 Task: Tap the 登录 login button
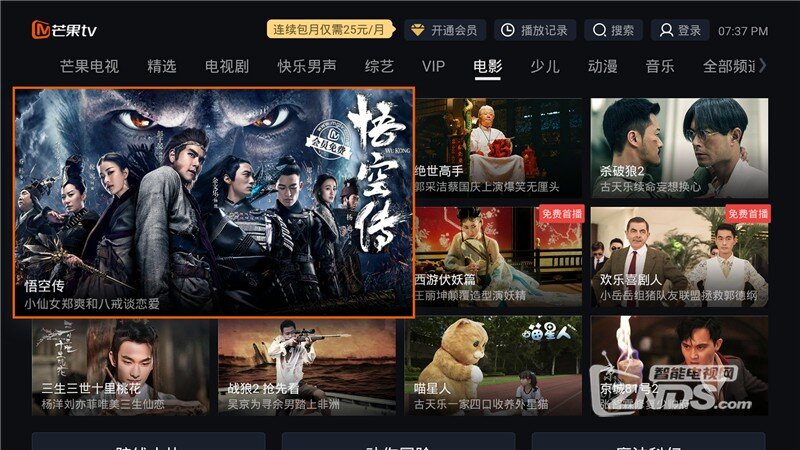click(680, 30)
